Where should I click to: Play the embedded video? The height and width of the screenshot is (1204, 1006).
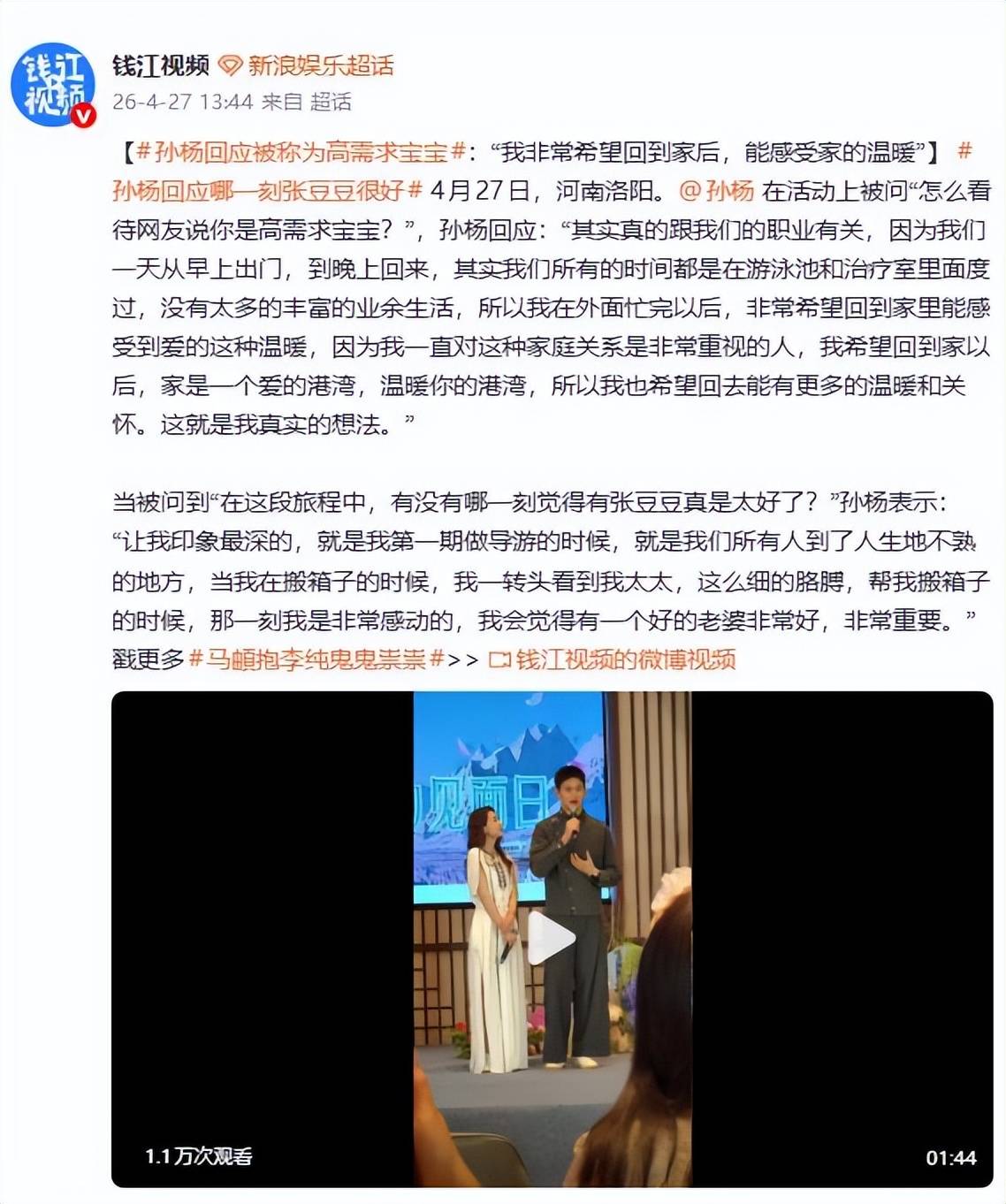[552, 939]
